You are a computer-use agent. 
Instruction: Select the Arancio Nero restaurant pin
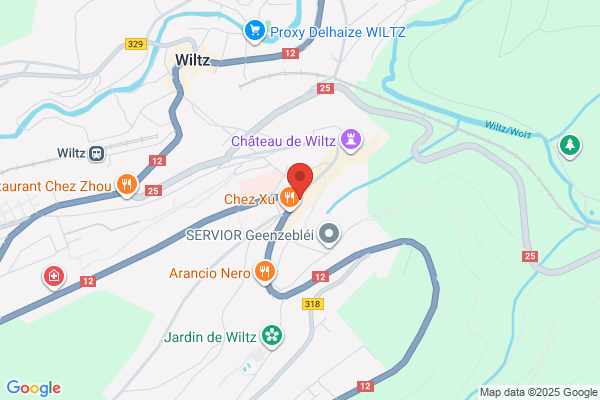pyautogui.click(x=264, y=272)
